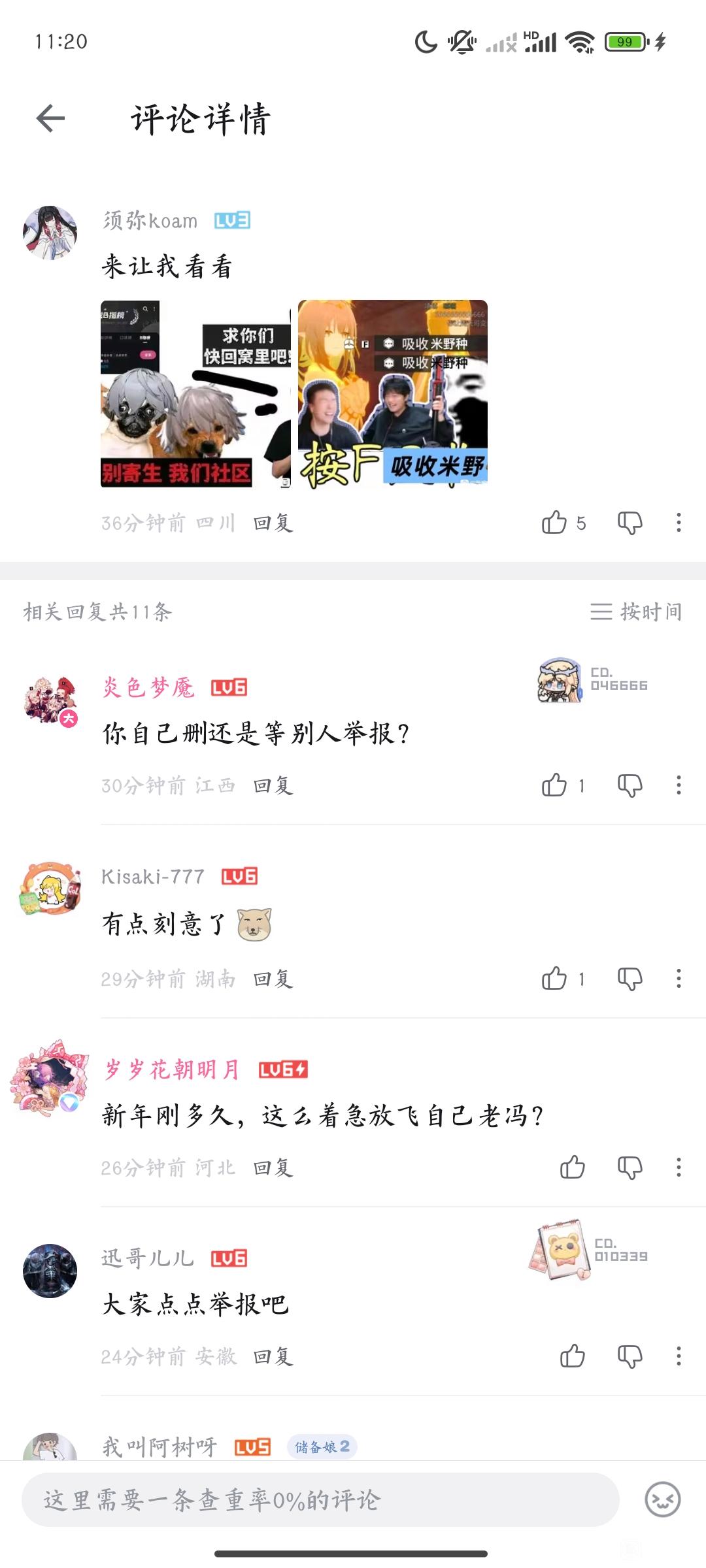The height and width of the screenshot is (1568, 706).
Task: Open the second image with 按F 吸收米野
Action: tap(392, 394)
